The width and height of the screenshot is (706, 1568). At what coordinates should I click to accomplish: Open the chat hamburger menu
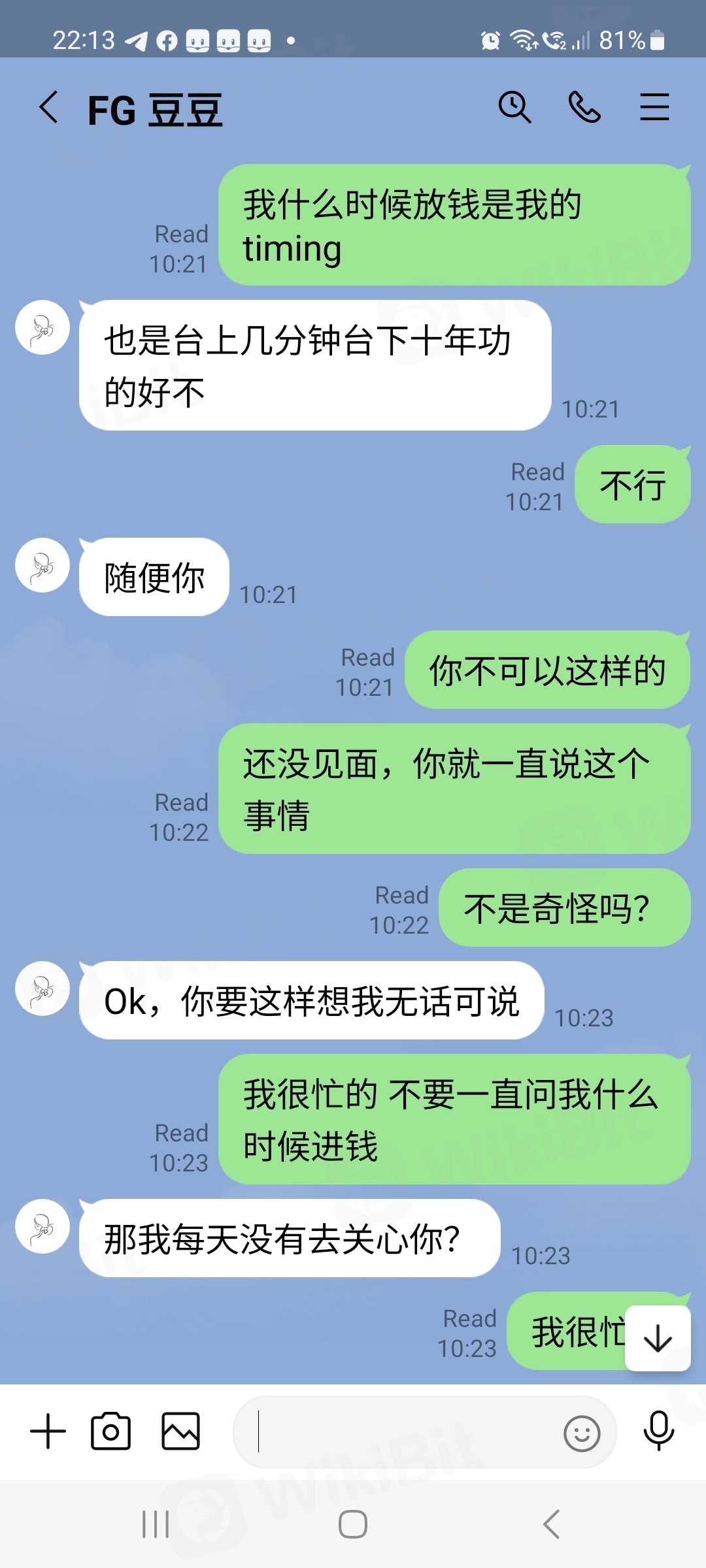(654, 107)
